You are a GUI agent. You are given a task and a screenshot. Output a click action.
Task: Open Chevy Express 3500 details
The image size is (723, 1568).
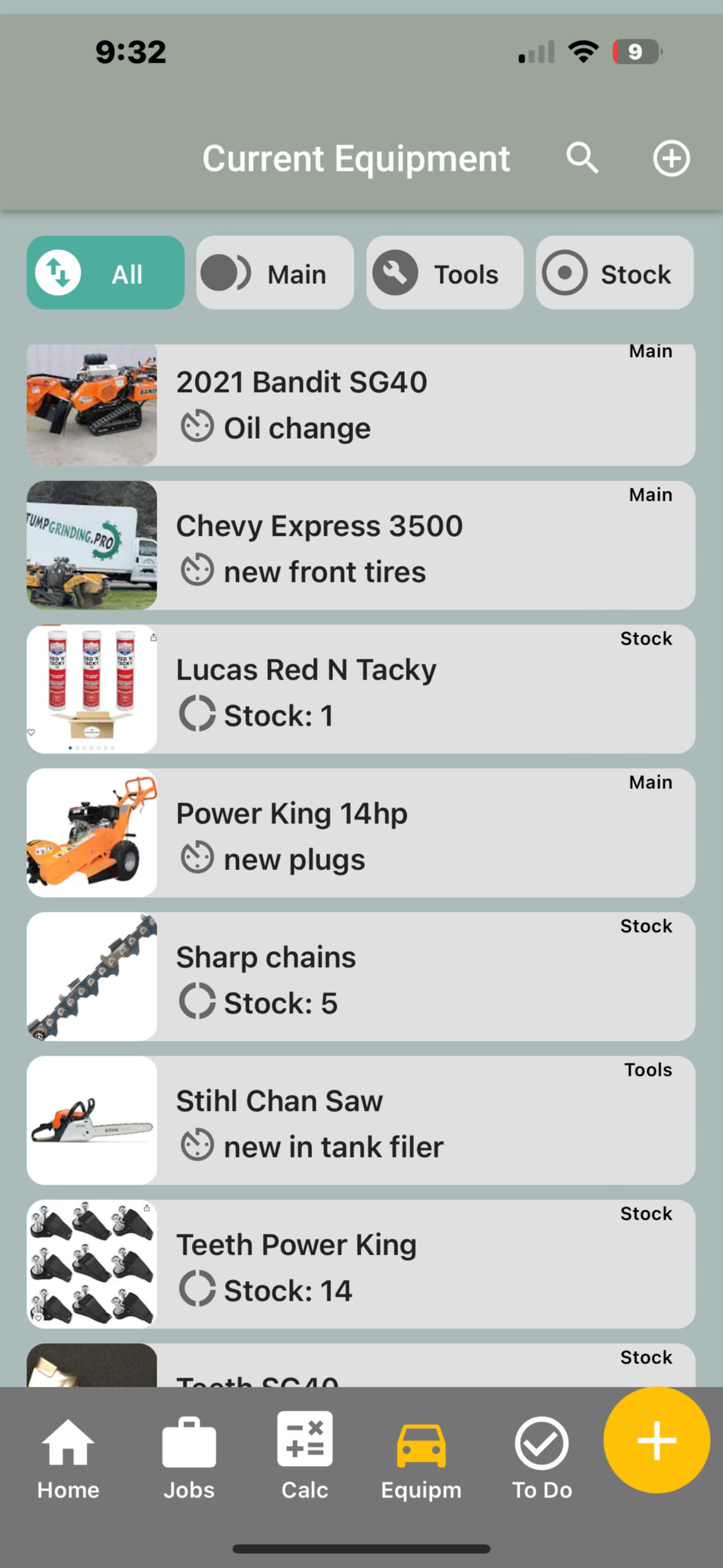point(361,546)
